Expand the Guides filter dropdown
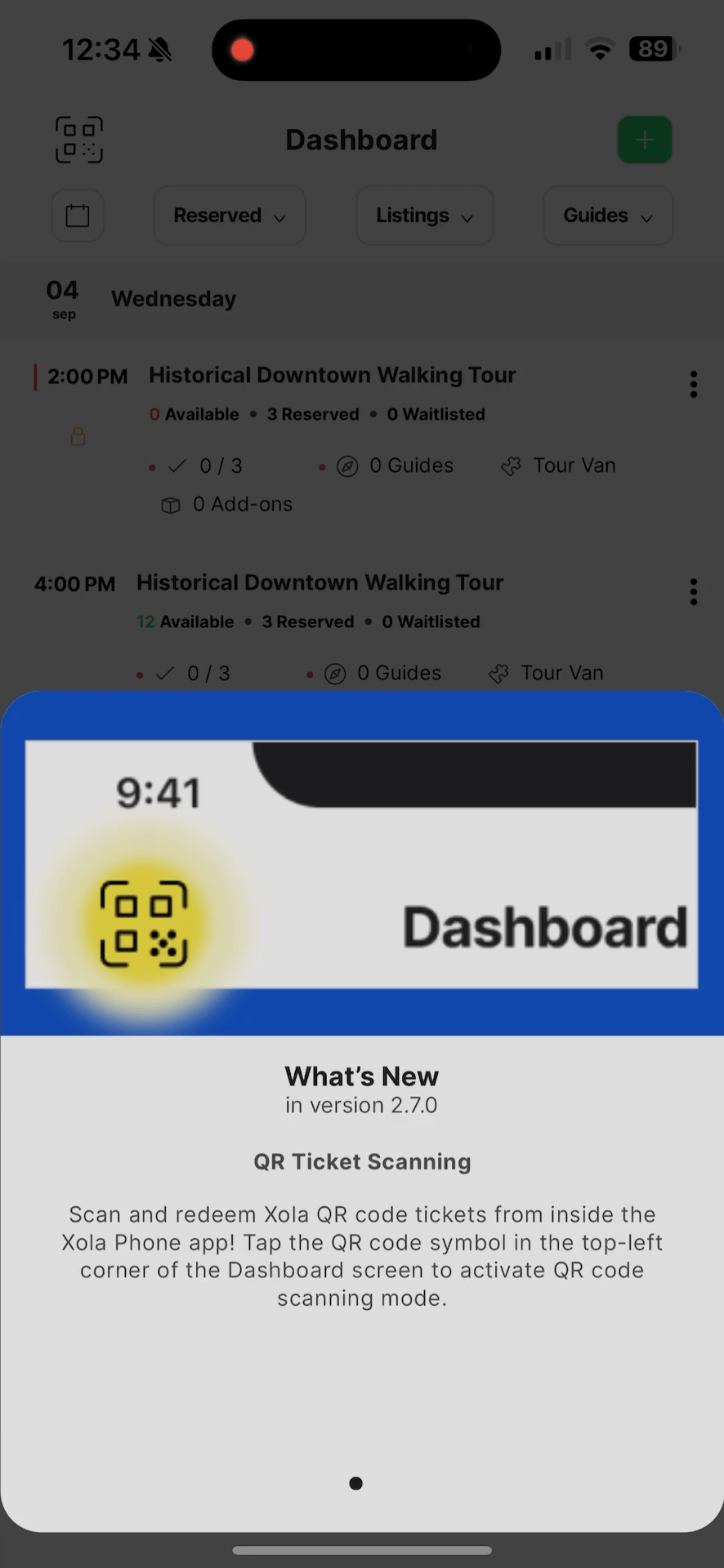 point(608,216)
